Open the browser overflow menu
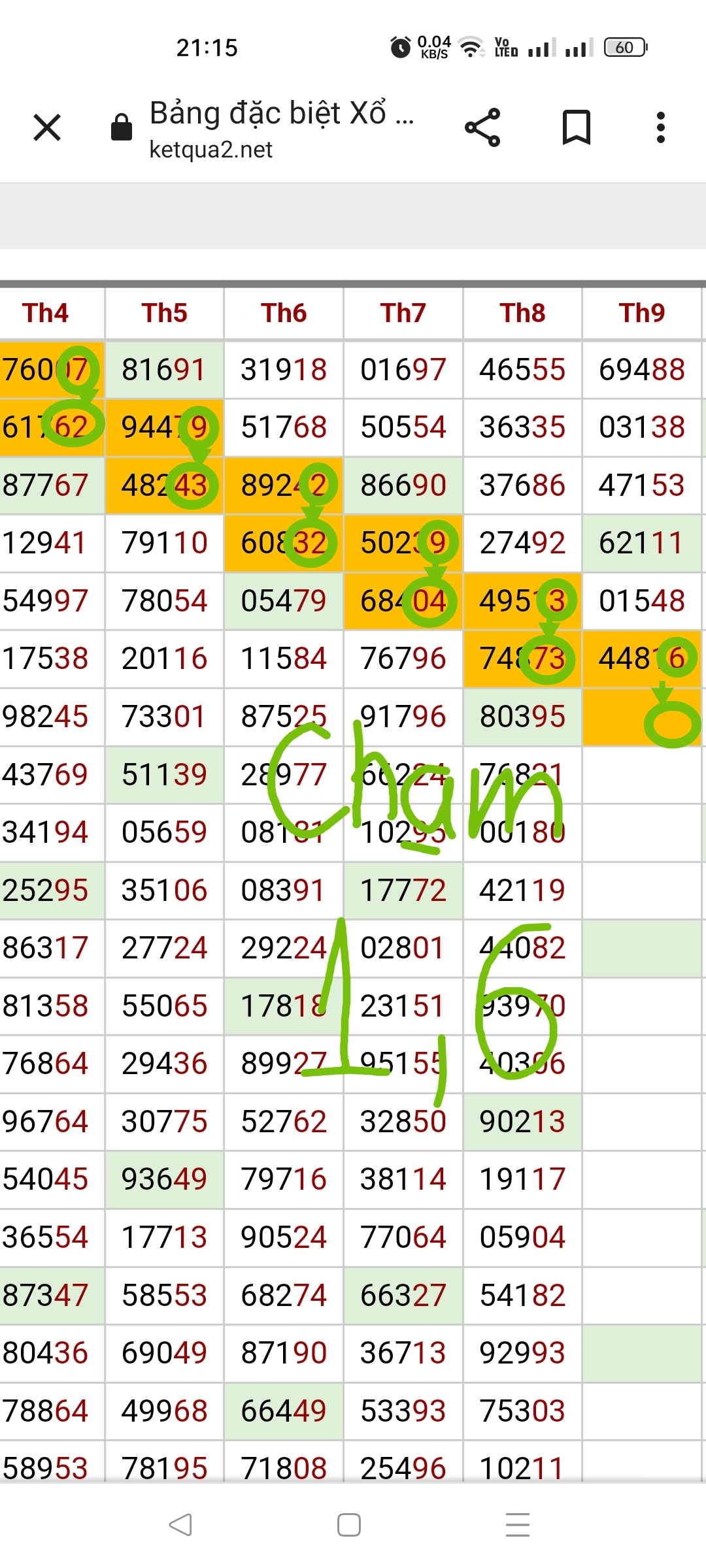Image resolution: width=706 pixels, height=1568 pixels. click(x=660, y=127)
